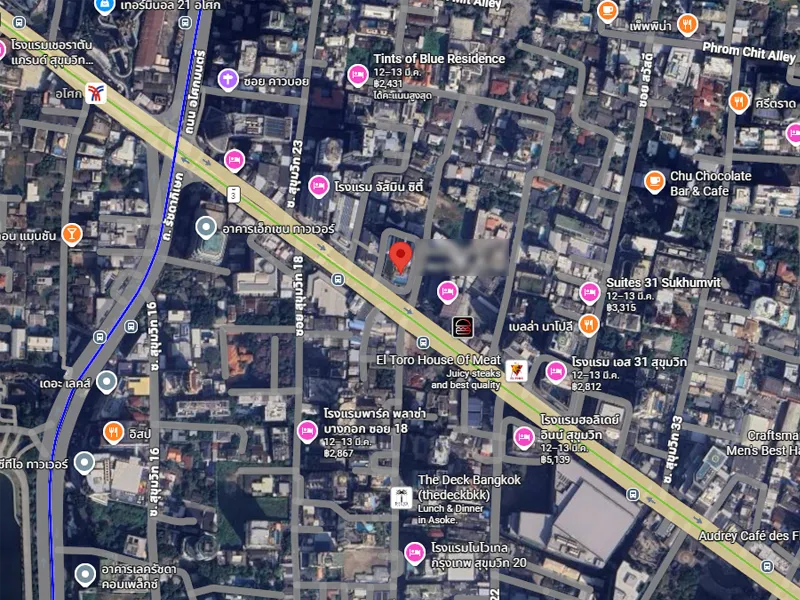Tap the Suites 31 Sukhumvit hotel pin

coord(590,293)
